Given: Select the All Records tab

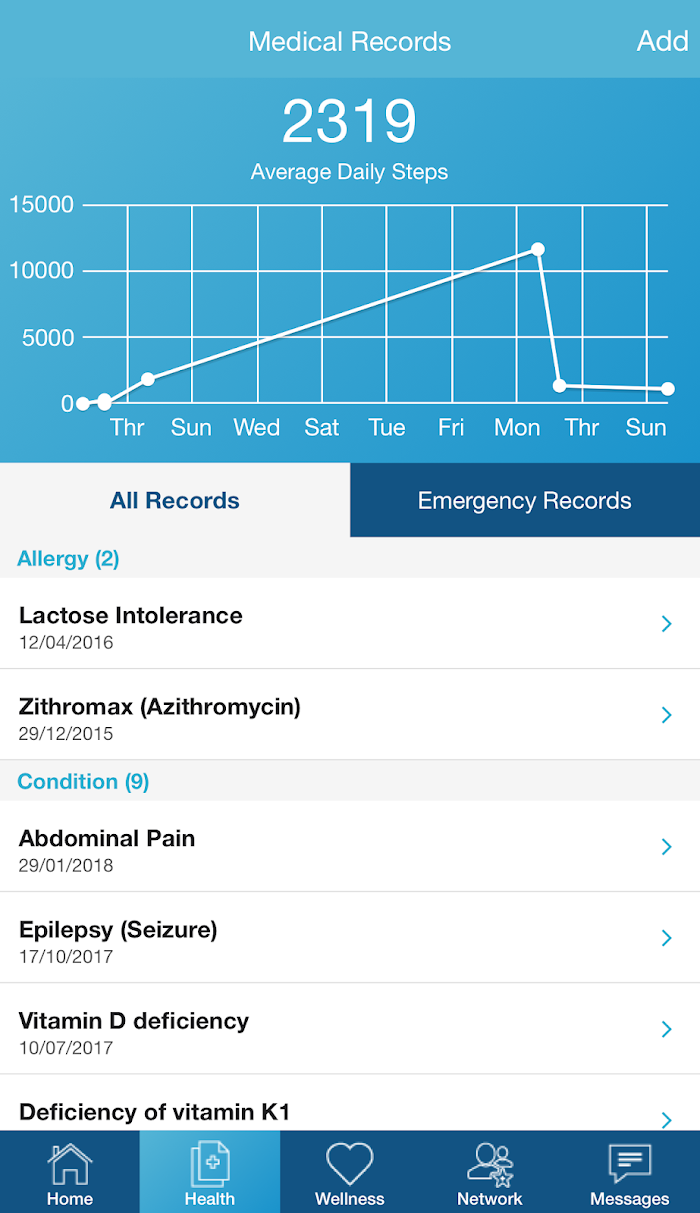Looking at the screenshot, I should coord(175,500).
